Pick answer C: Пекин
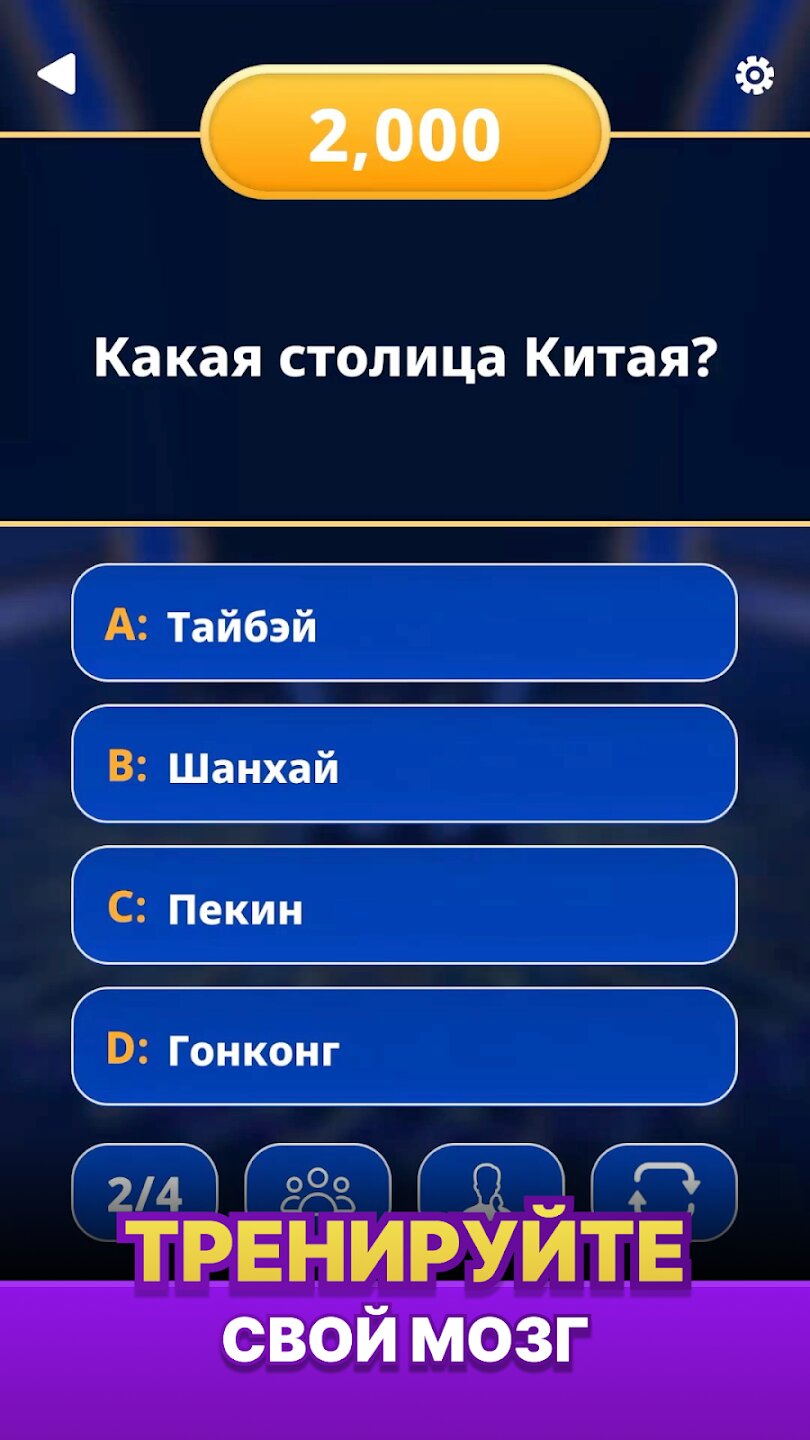 404,905
